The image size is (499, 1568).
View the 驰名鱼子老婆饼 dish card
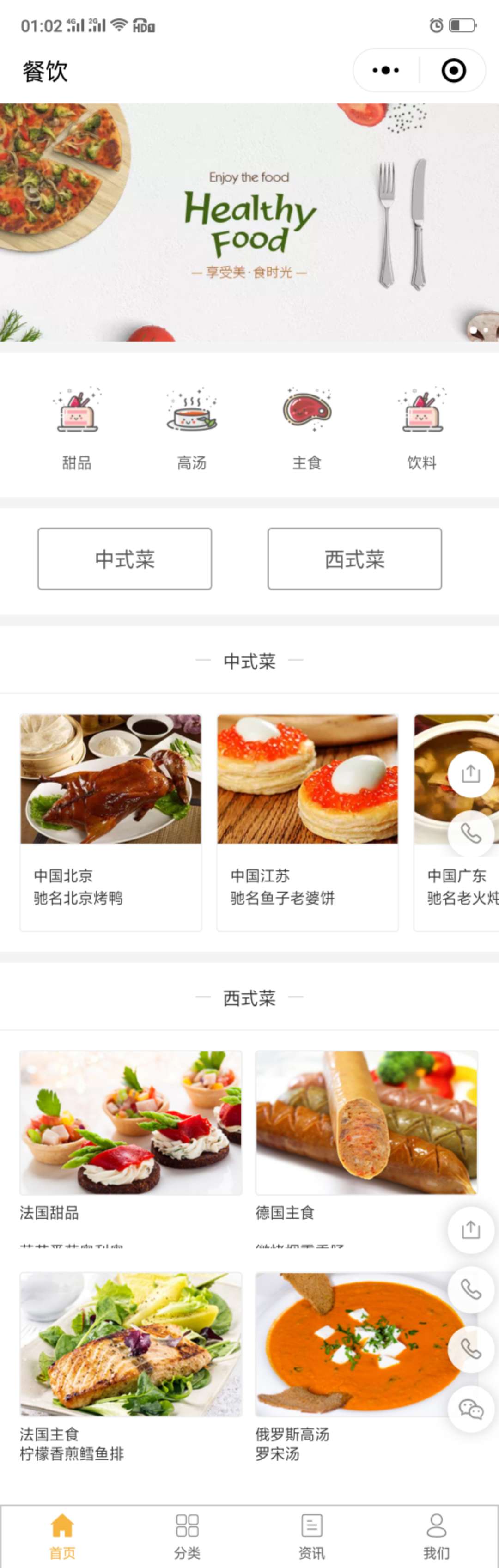coord(307,822)
